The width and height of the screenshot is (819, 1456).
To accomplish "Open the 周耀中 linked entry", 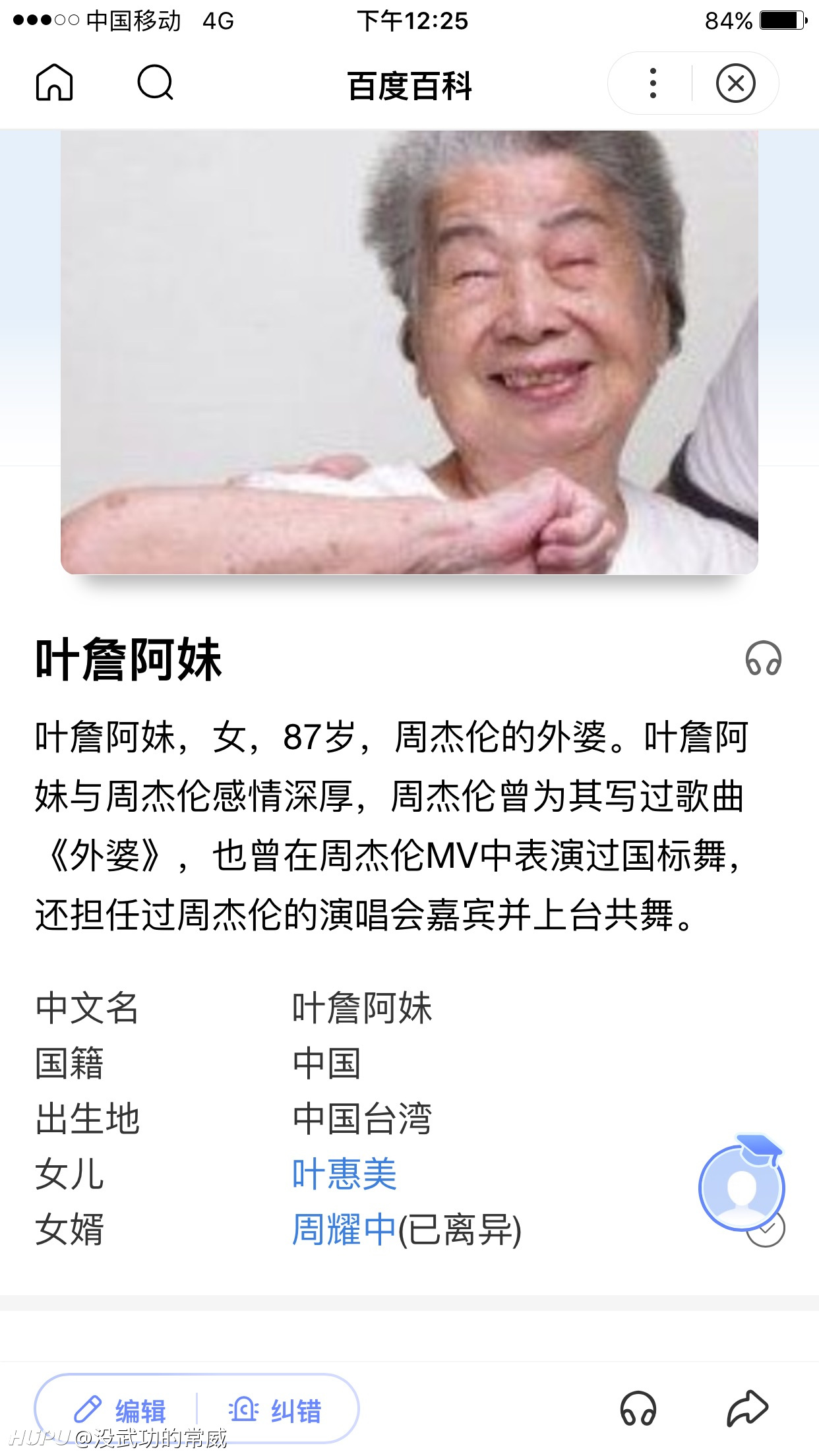I will point(344,1230).
